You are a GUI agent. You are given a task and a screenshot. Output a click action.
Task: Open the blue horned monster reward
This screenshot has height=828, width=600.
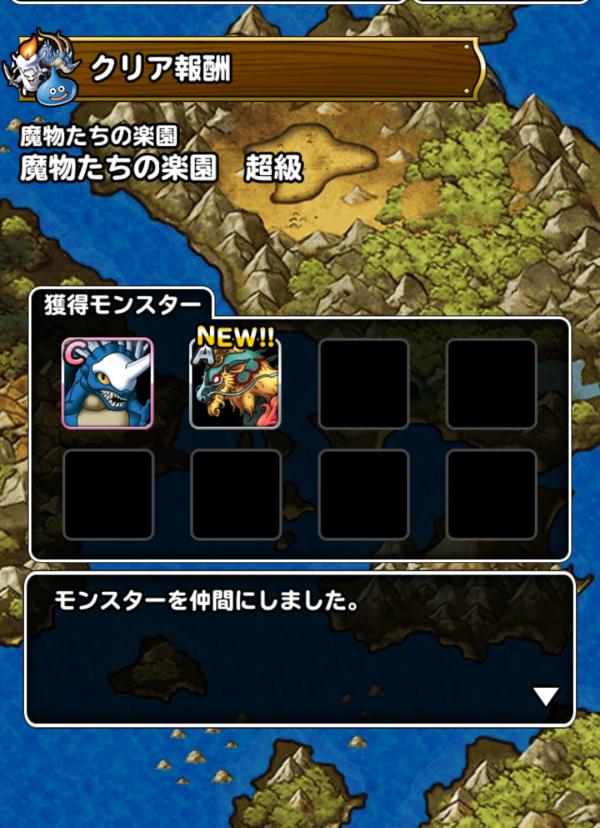(x=108, y=383)
